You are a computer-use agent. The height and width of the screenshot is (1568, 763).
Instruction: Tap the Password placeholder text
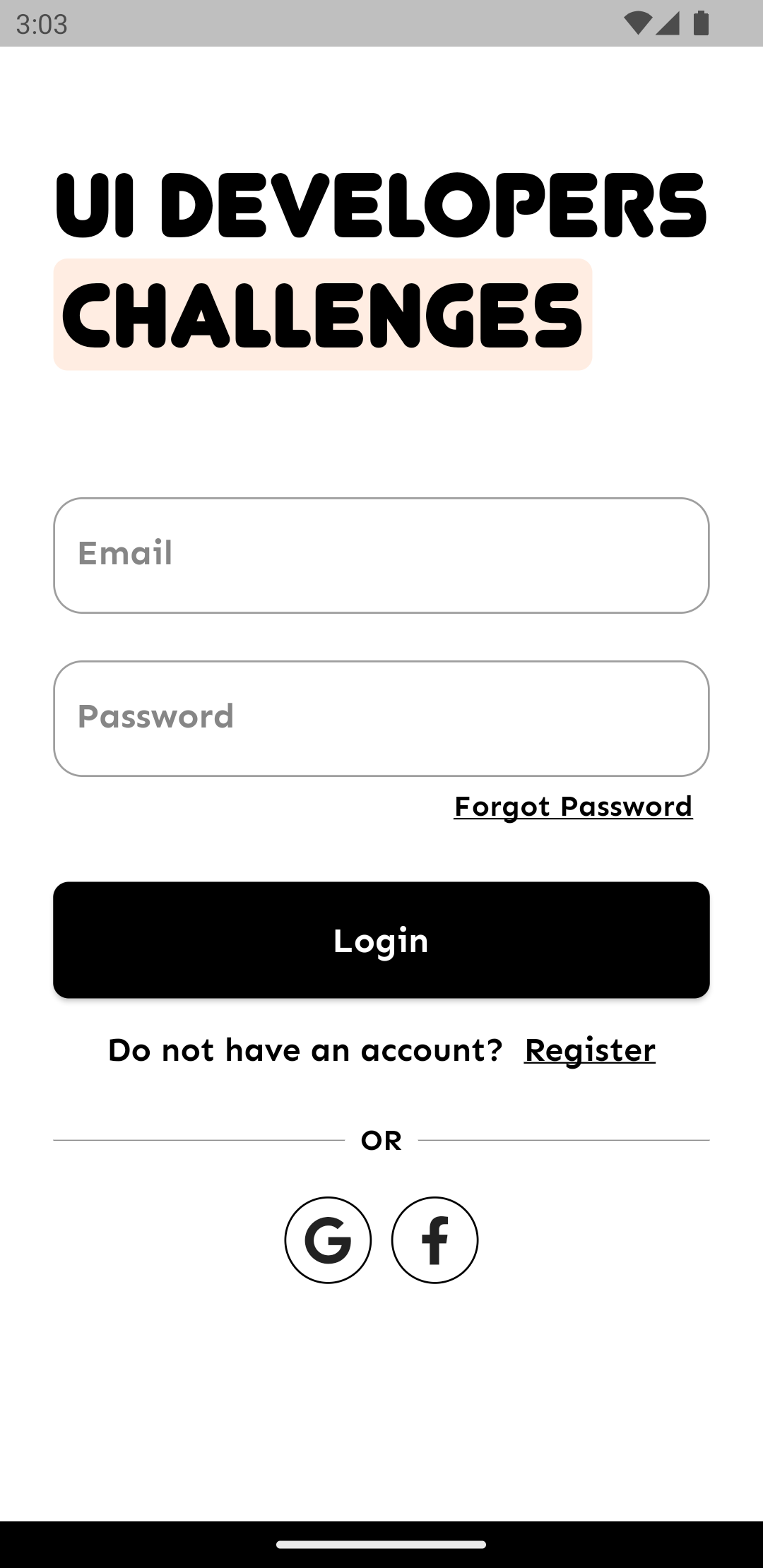pyautogui.click(x=155, y=716)
